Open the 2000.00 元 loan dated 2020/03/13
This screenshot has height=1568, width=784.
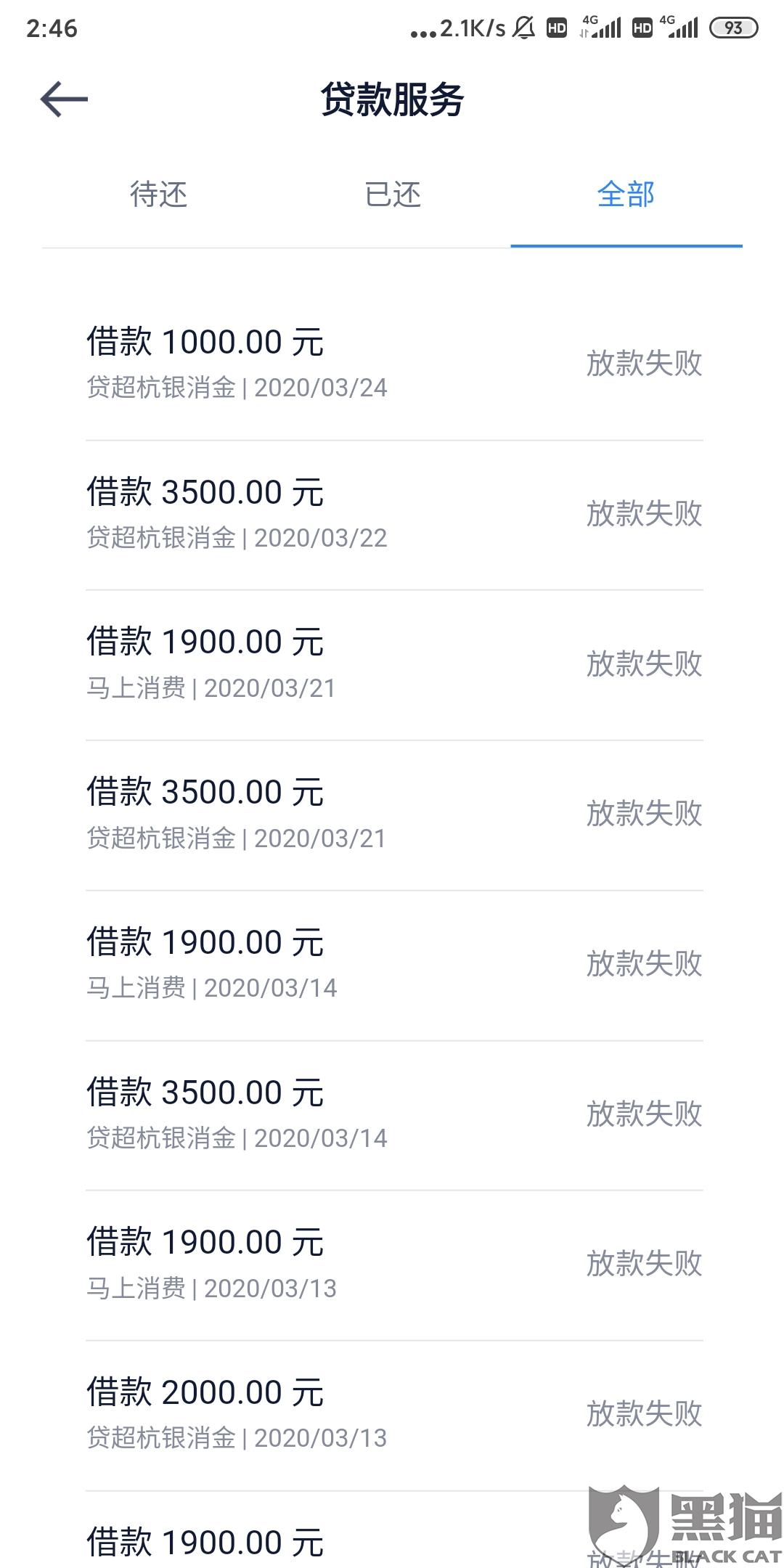[392, 1414]
